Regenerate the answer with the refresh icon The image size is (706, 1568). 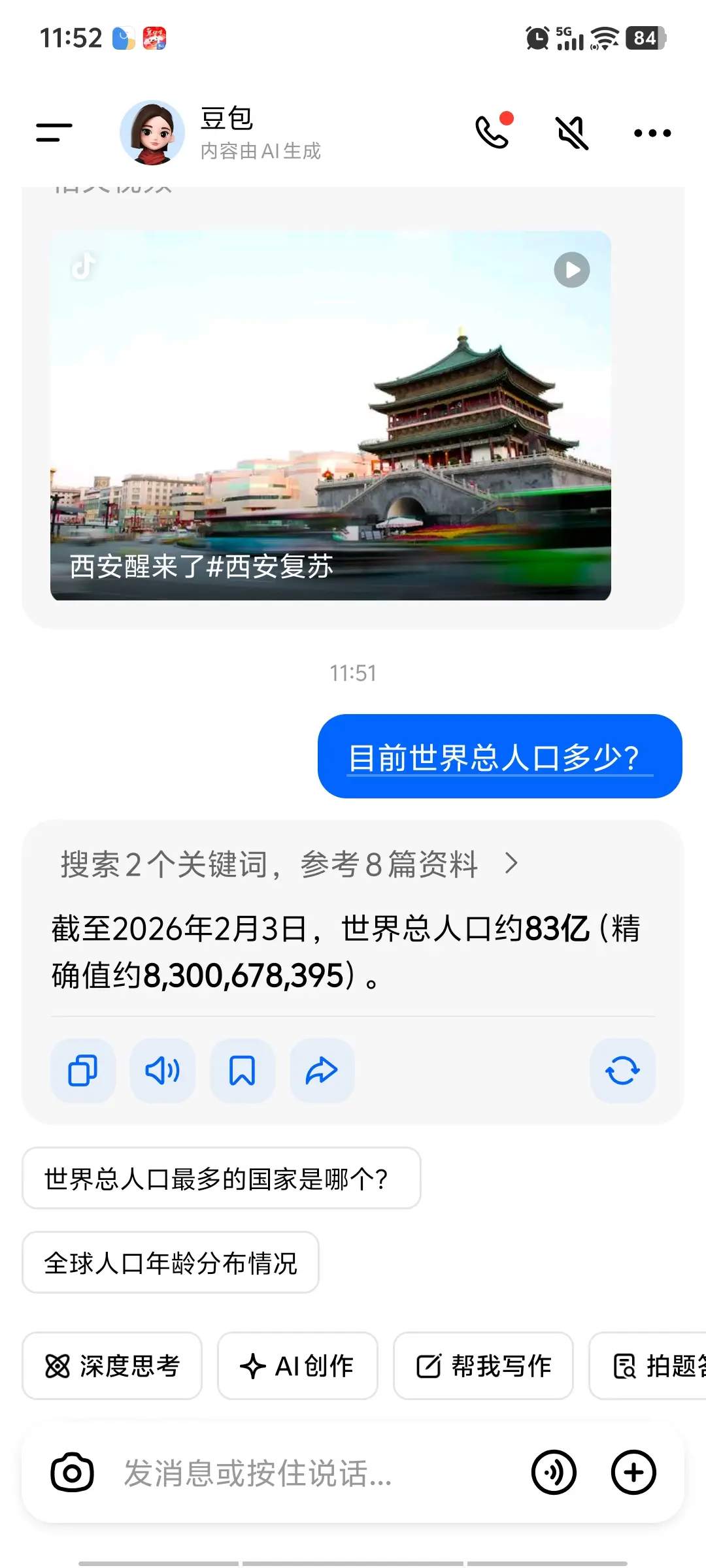point(622,1071)
